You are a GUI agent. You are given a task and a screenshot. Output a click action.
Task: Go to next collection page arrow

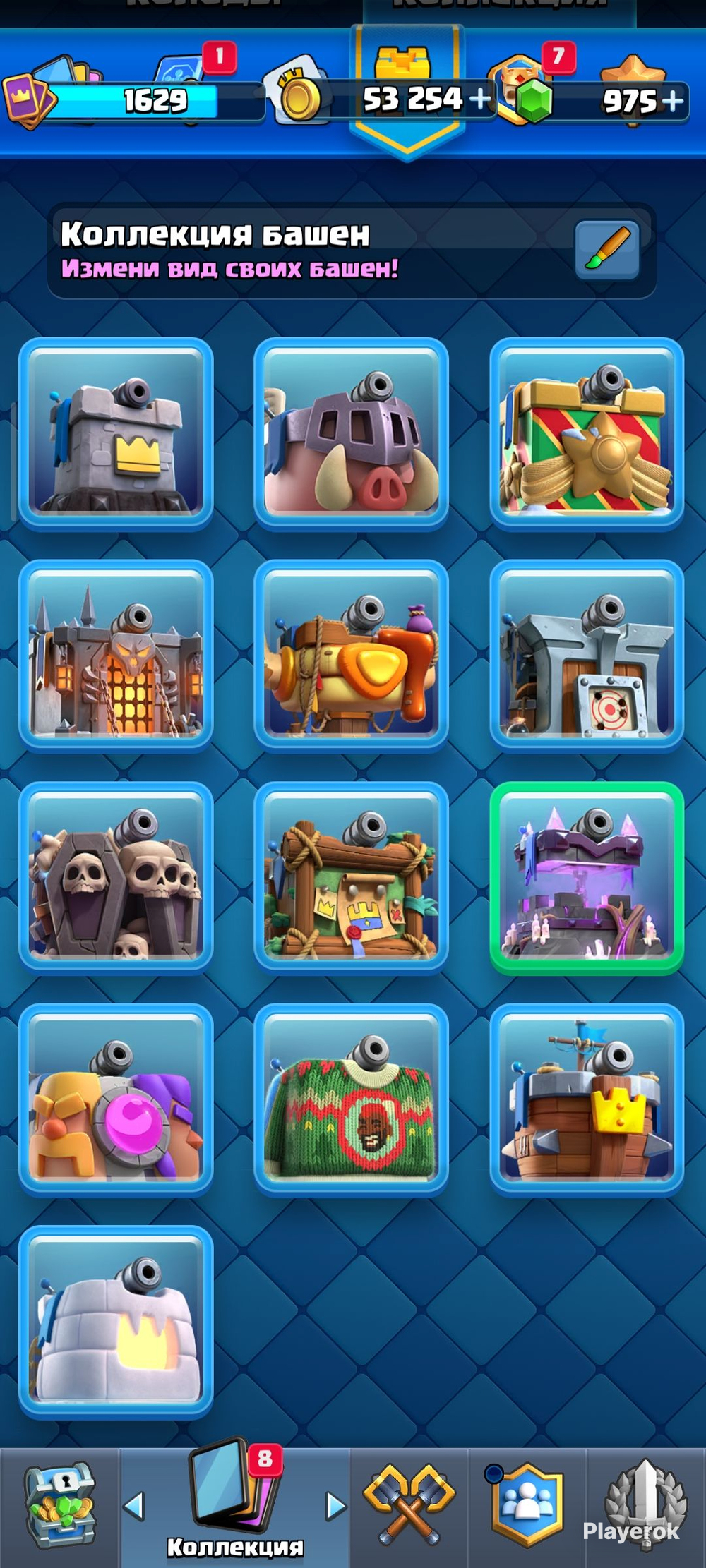point(336,1506)
